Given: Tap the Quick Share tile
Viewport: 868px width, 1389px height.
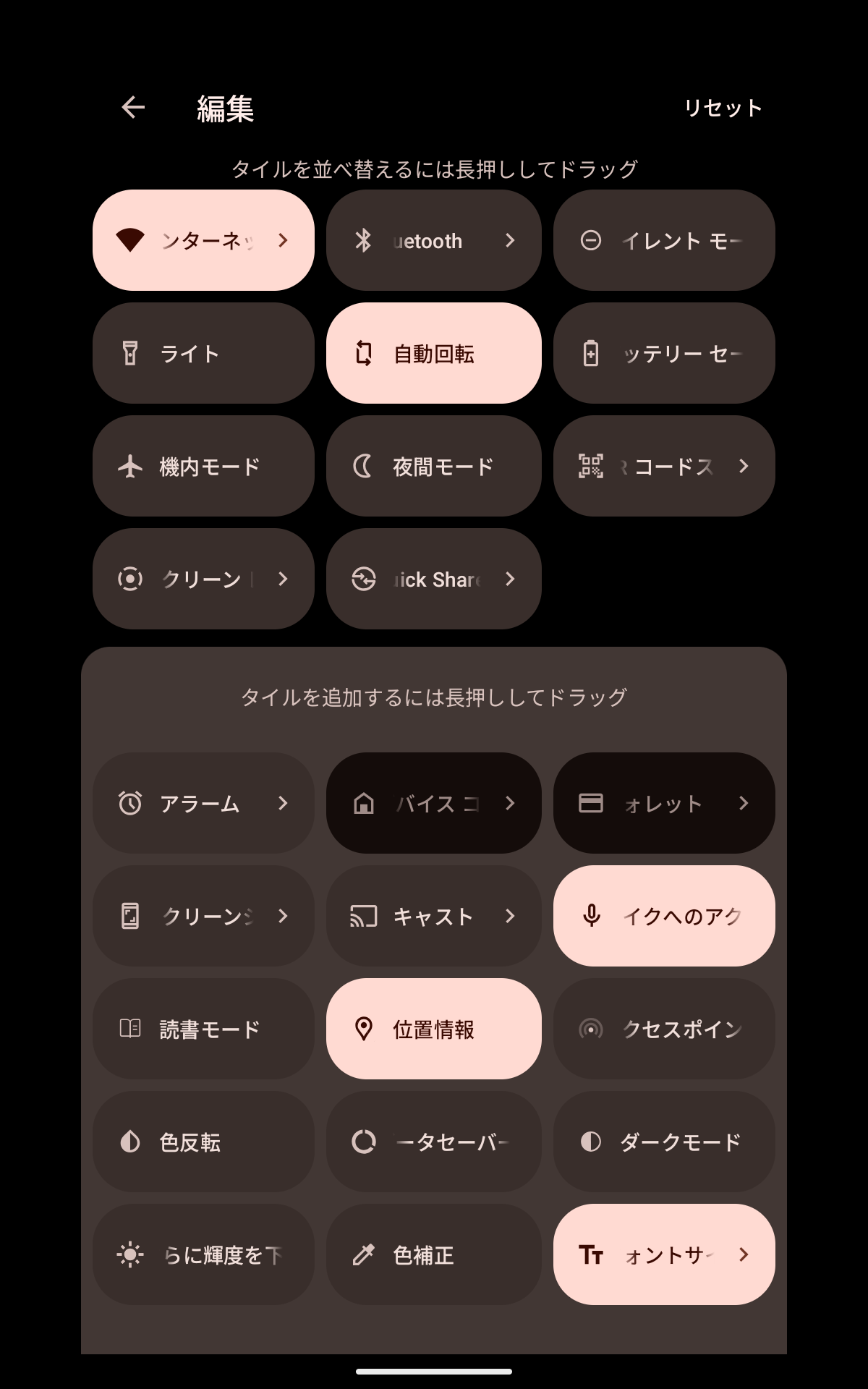Looking at the screenshot, I should pos(434,579).
